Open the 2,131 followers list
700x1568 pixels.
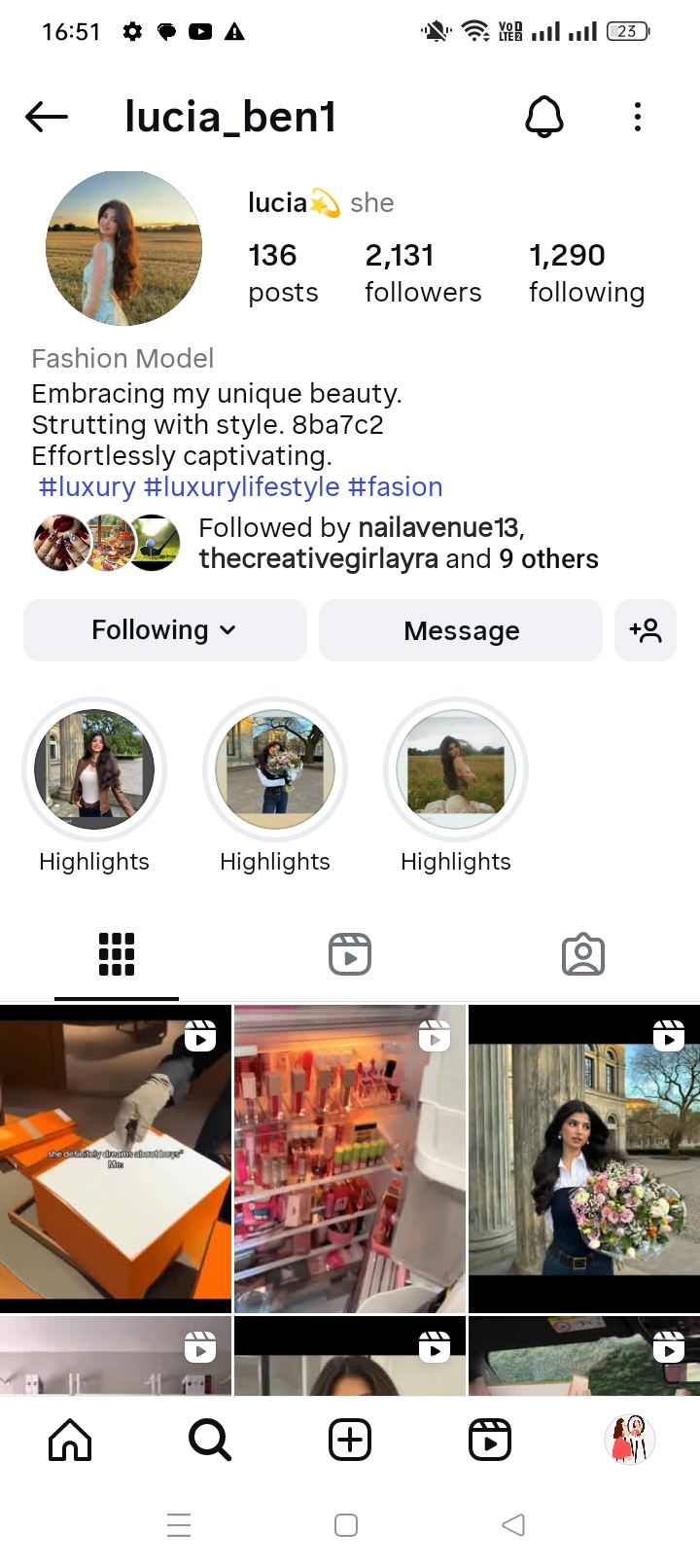pos(422,272)
